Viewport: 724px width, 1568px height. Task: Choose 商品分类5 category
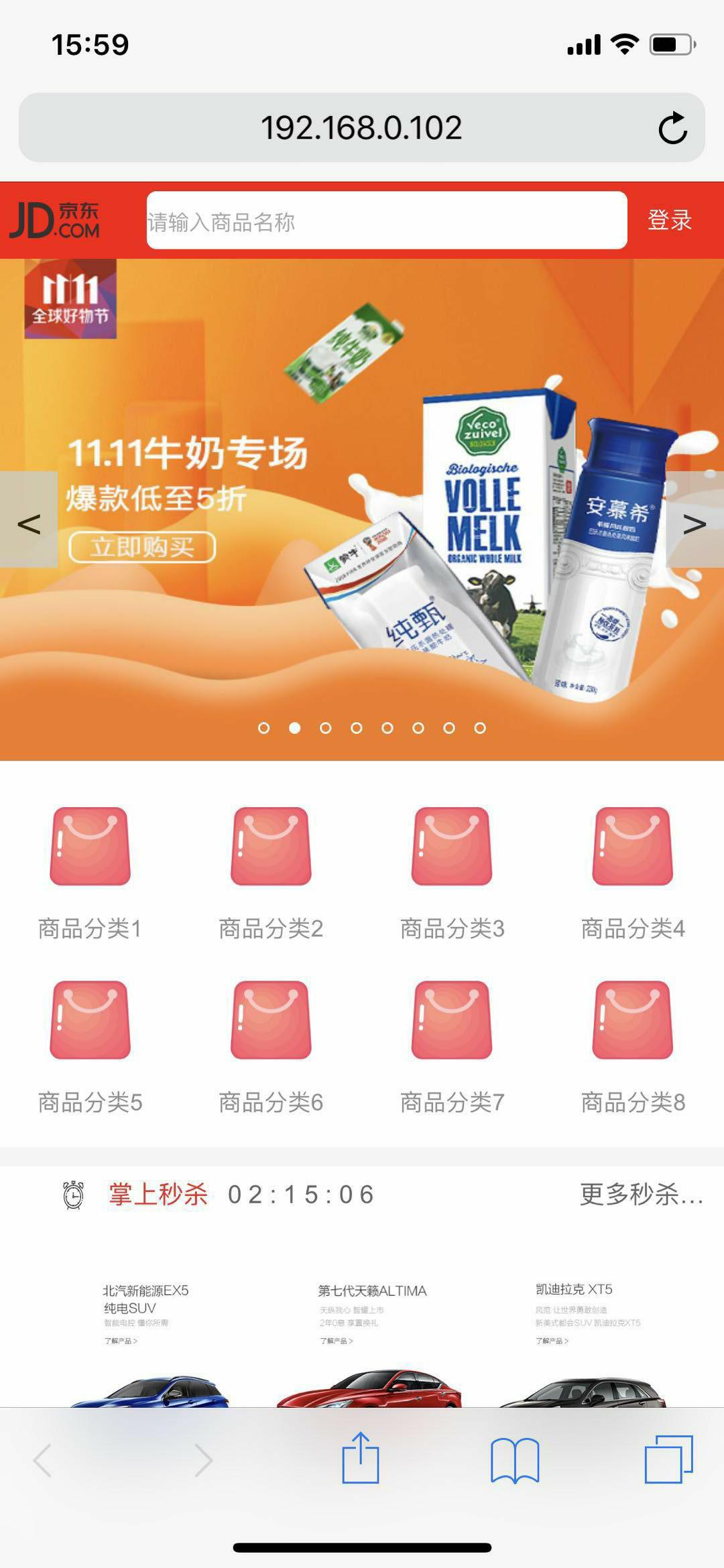coord(90,1047)
